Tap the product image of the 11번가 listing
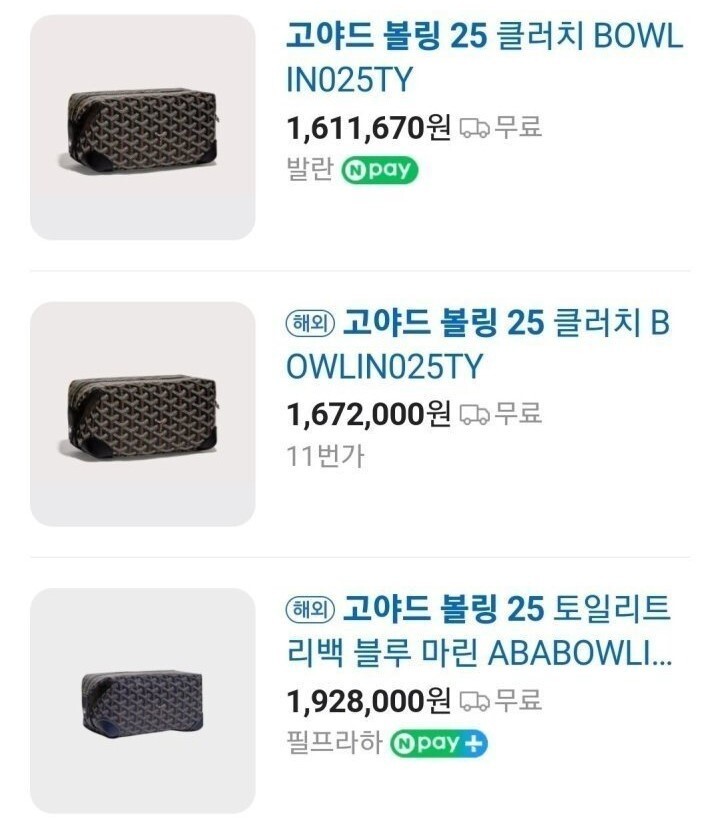720x831 pixels. 142,414
